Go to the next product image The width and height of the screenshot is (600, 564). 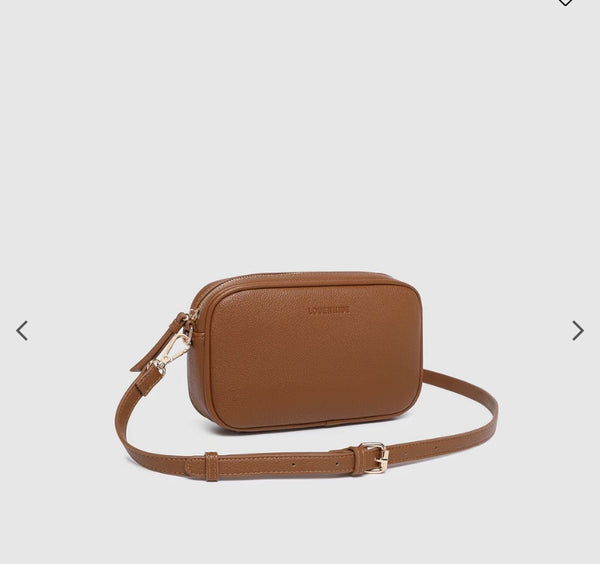coord(577,331)
